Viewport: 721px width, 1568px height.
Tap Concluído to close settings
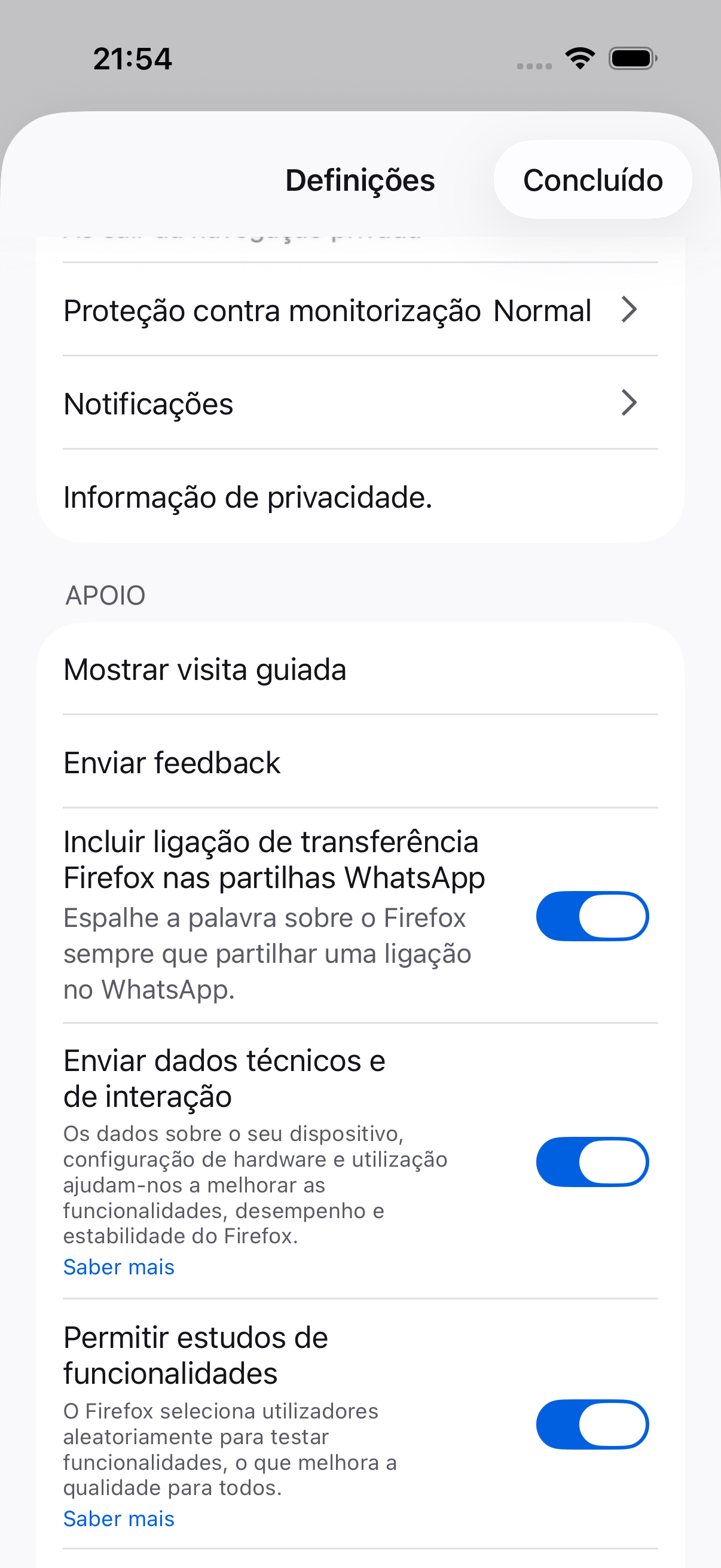(592, 180)
